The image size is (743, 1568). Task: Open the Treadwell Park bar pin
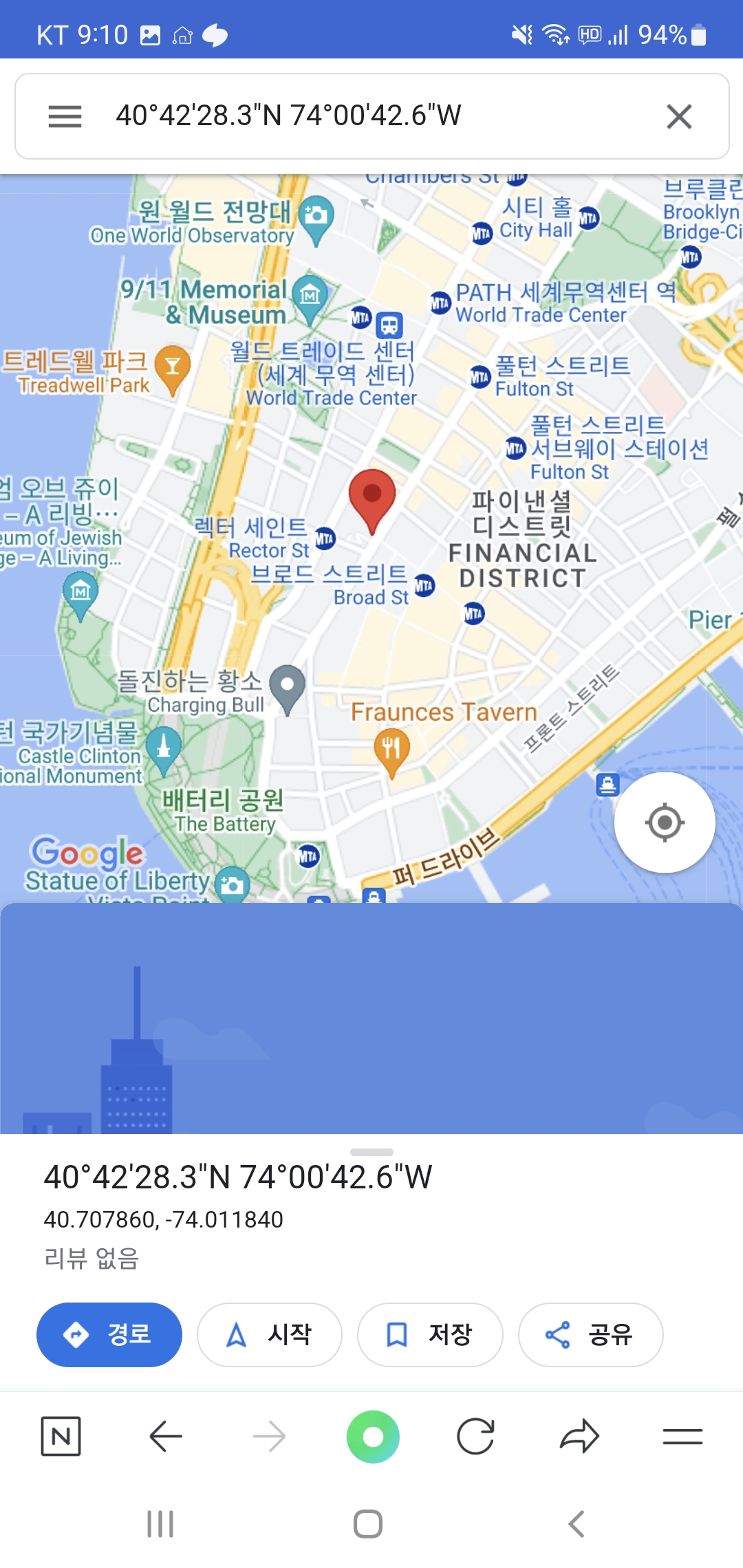click(172, 367)
